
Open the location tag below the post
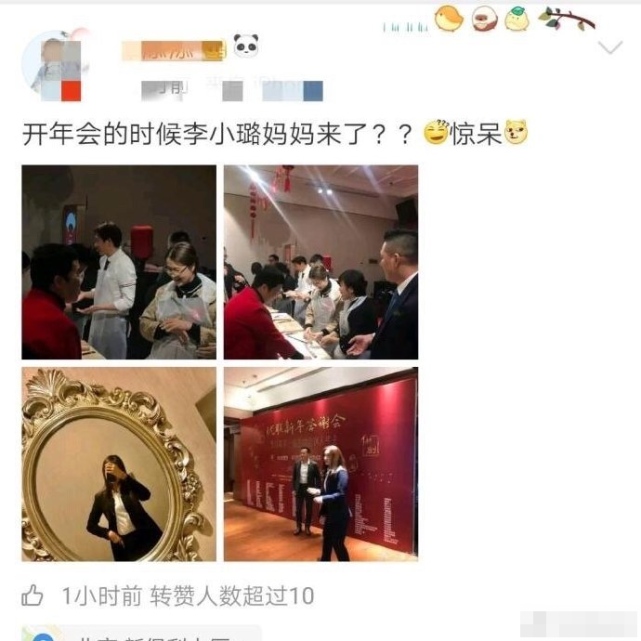pos(140,634)
